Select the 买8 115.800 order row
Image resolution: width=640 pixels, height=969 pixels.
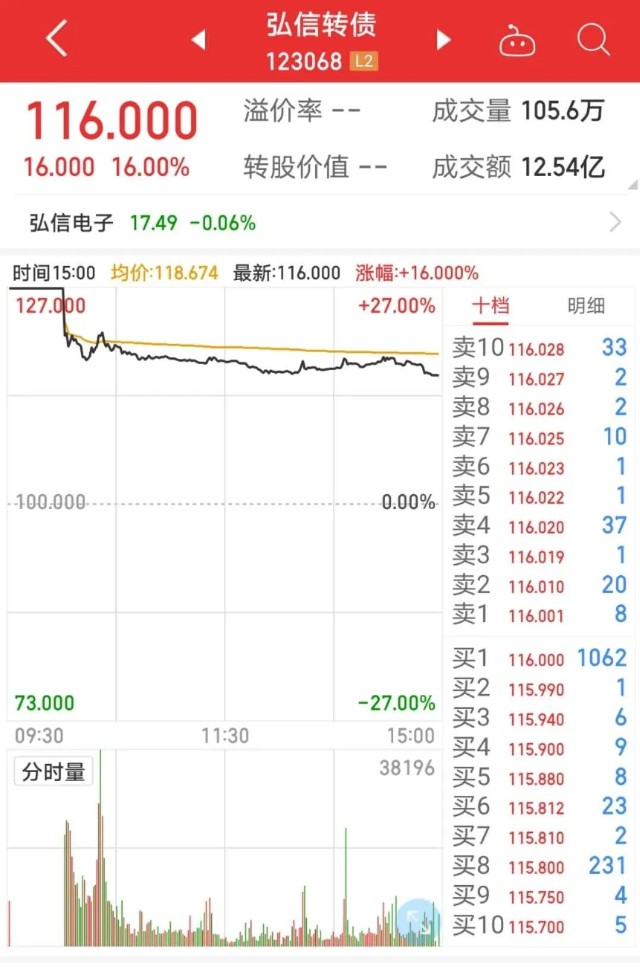[540, 866]
